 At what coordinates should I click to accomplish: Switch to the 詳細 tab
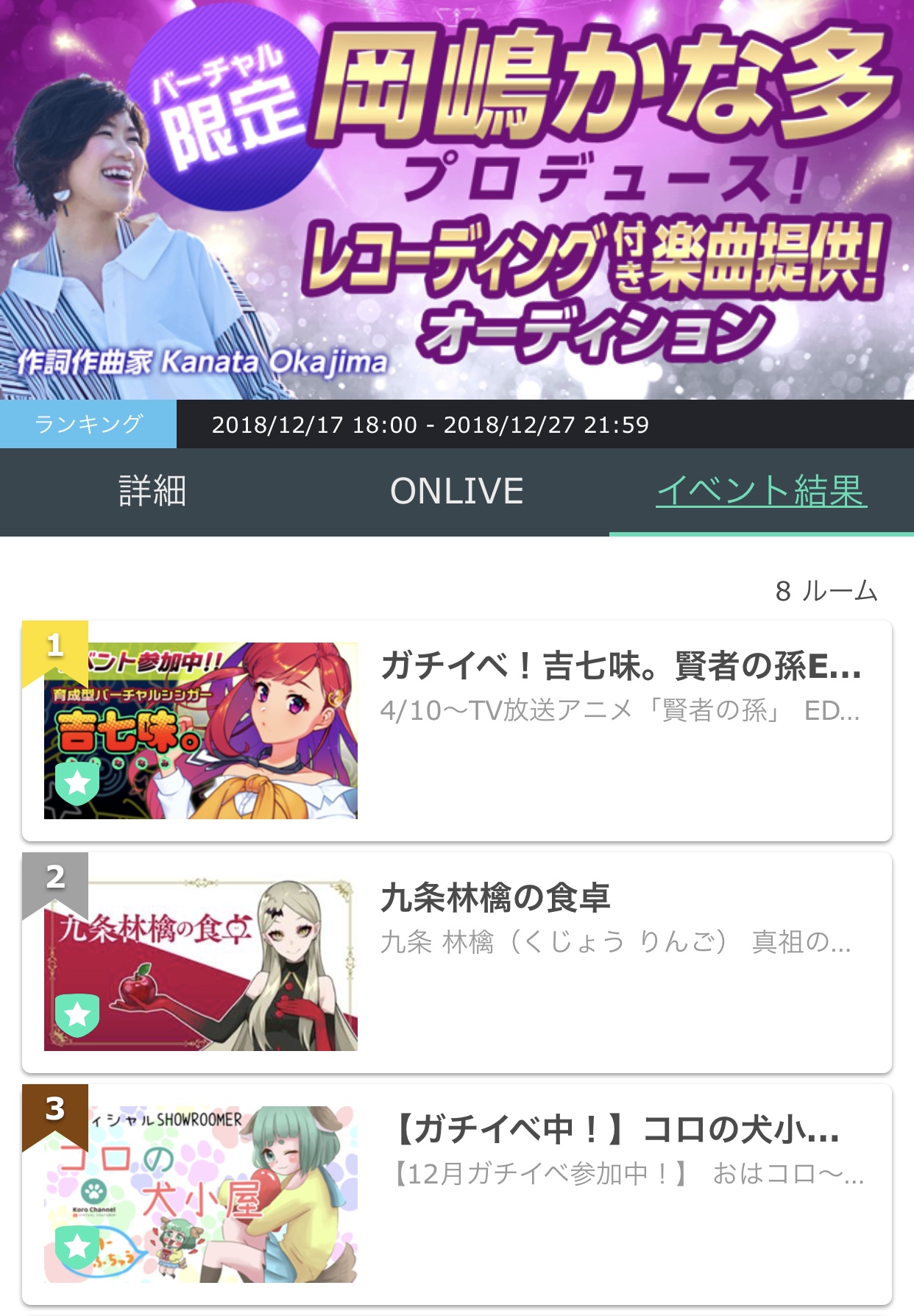(x=152, y=492)
